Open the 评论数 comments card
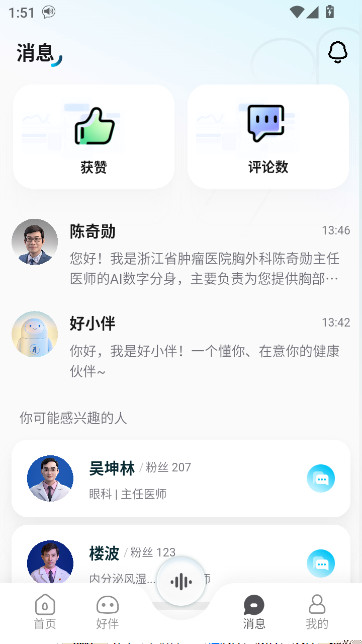This screenshot has height=644, width=362. 268,137
